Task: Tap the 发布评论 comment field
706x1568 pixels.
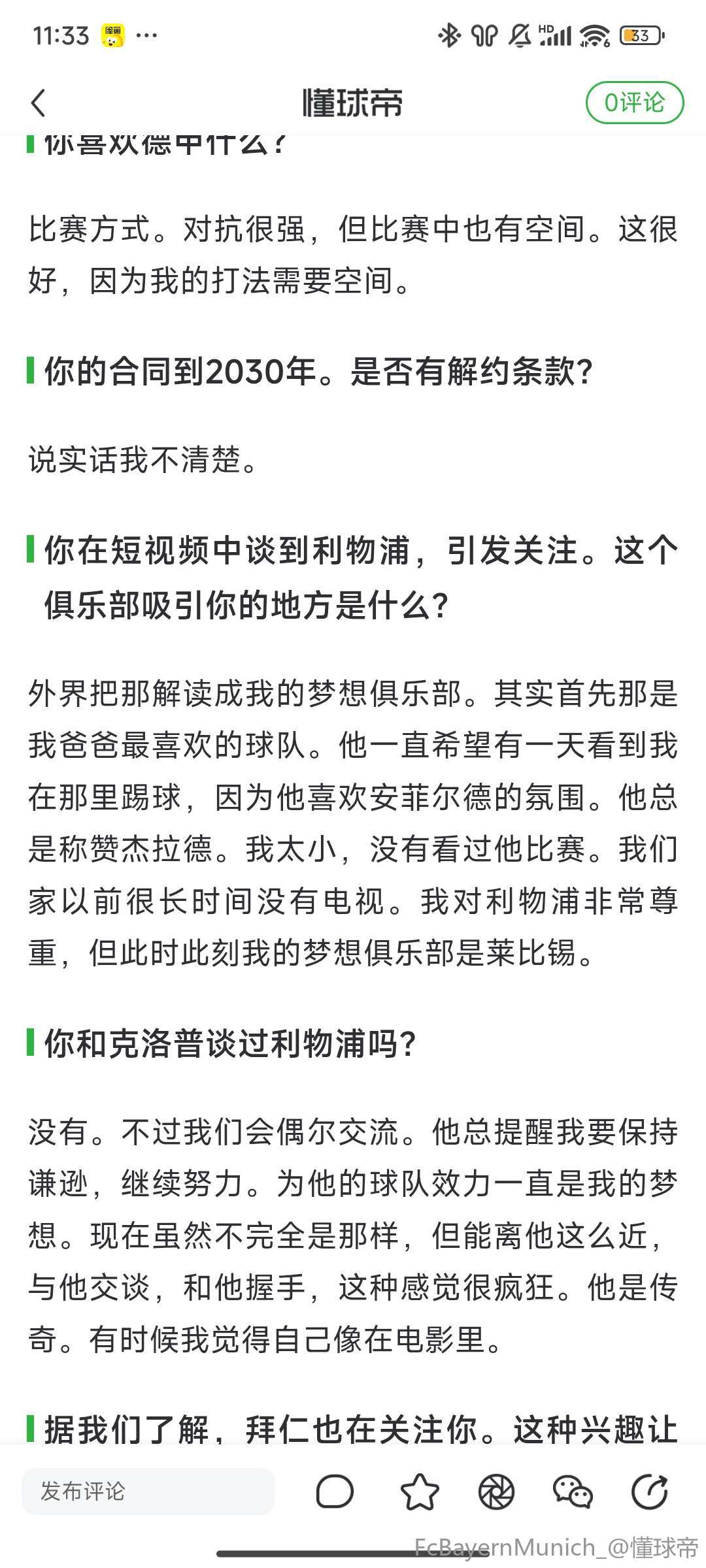Action: pos(148,1492)
